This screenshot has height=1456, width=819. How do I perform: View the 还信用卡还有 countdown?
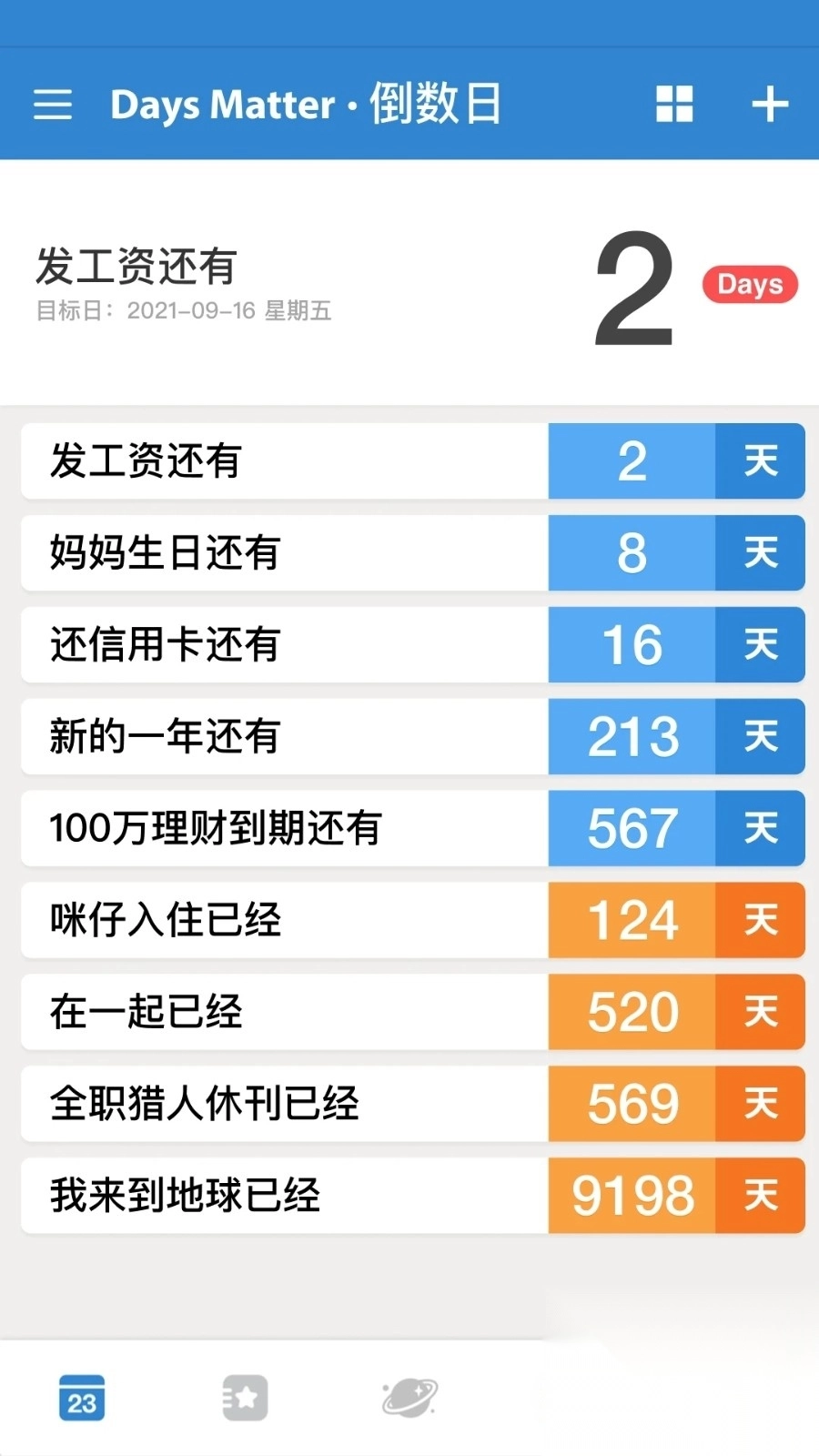[x=413, y=644]
